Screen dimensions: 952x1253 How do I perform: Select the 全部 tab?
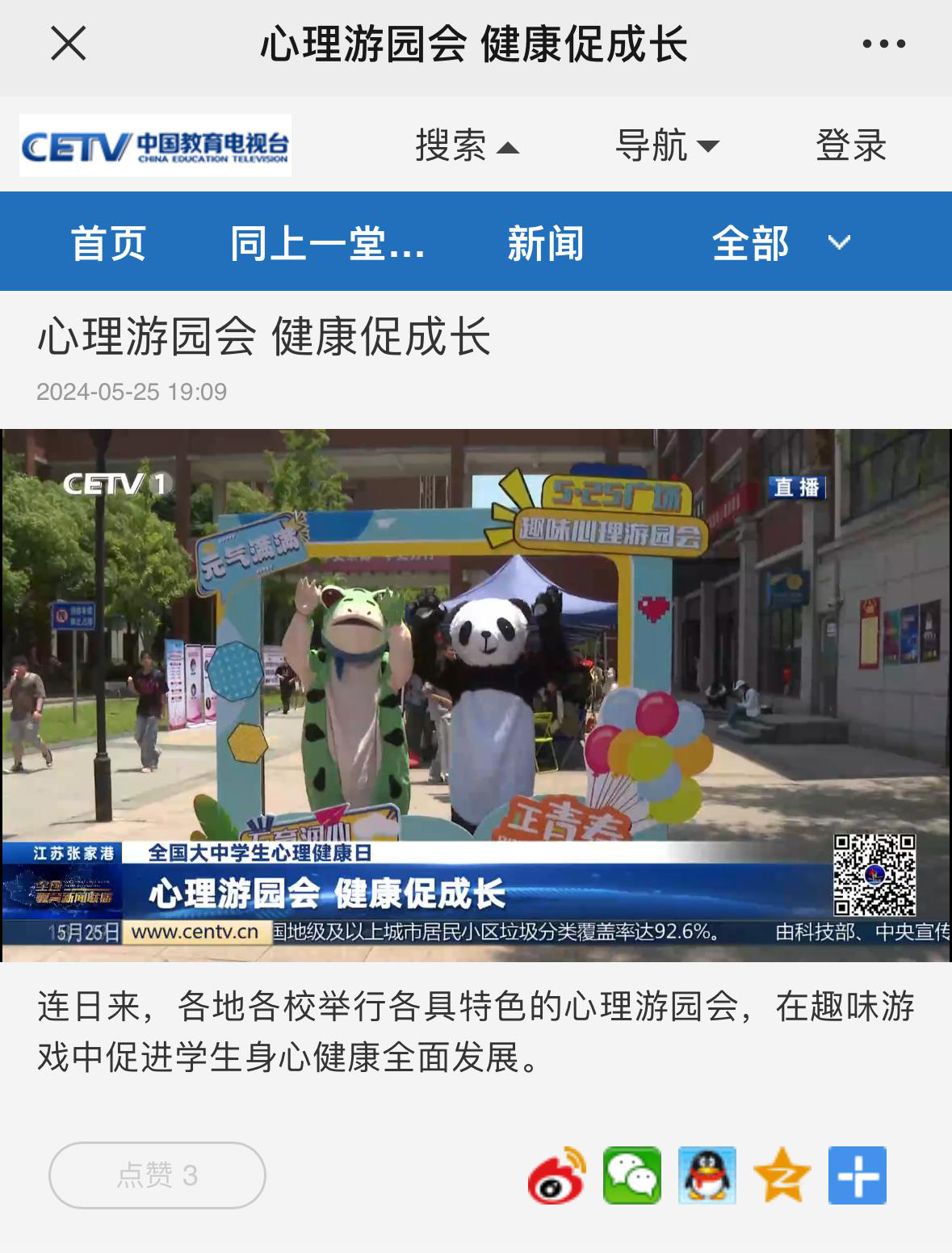pos(750,243)
